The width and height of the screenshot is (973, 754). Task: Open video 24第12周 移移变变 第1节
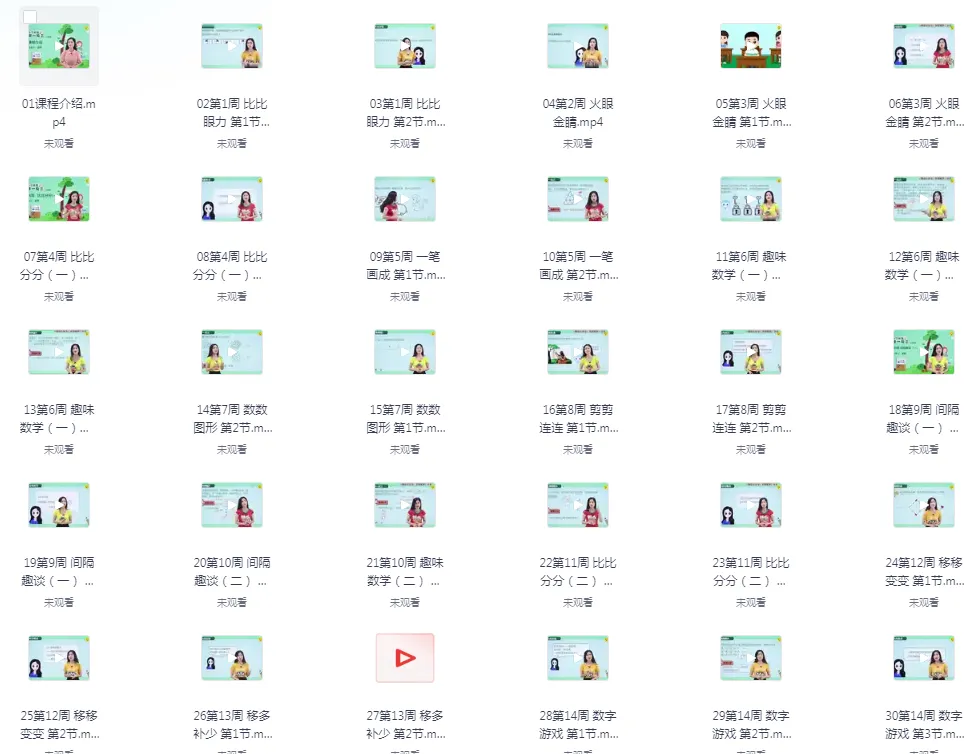pyautogui.click(x=924, y=505)
